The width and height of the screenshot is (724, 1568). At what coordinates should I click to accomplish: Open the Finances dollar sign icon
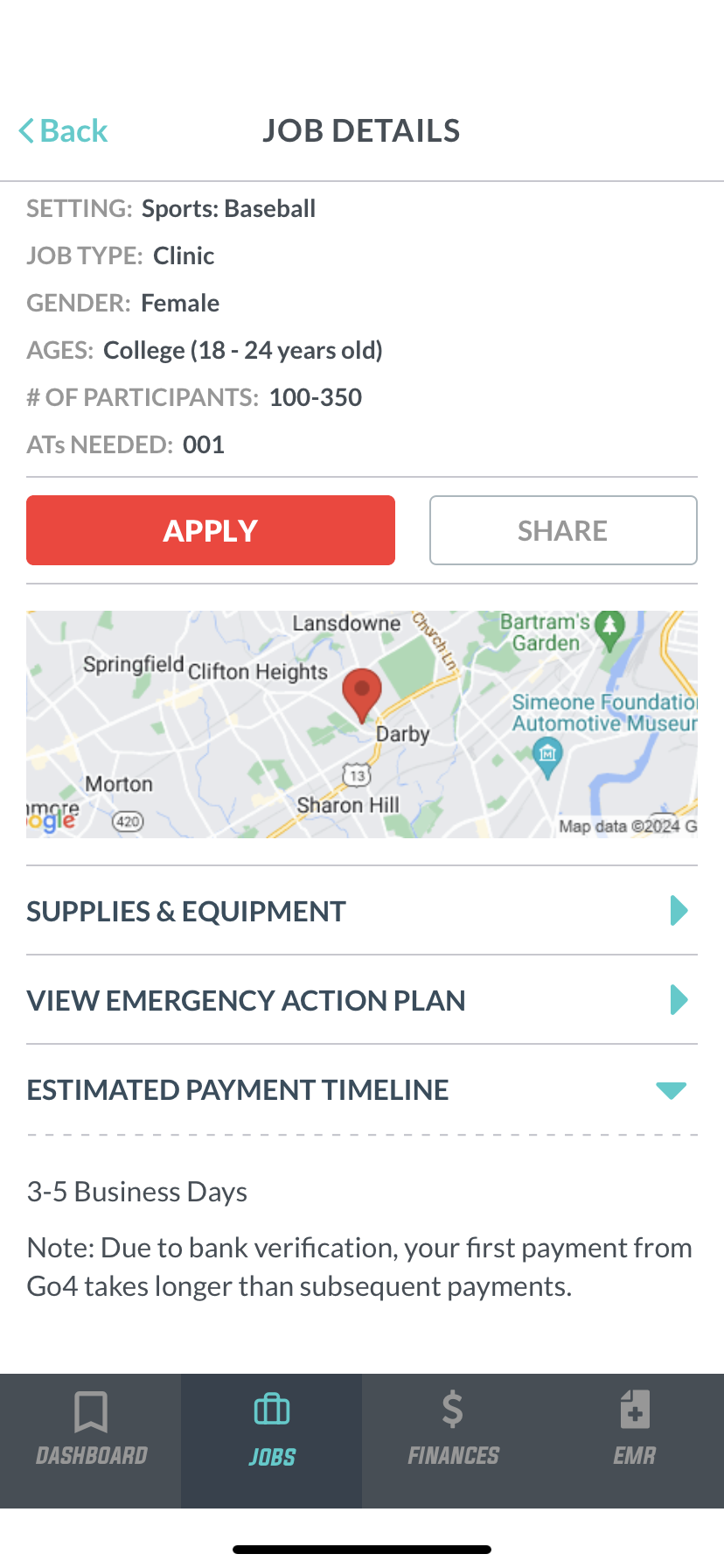(x=452, y=1411)
